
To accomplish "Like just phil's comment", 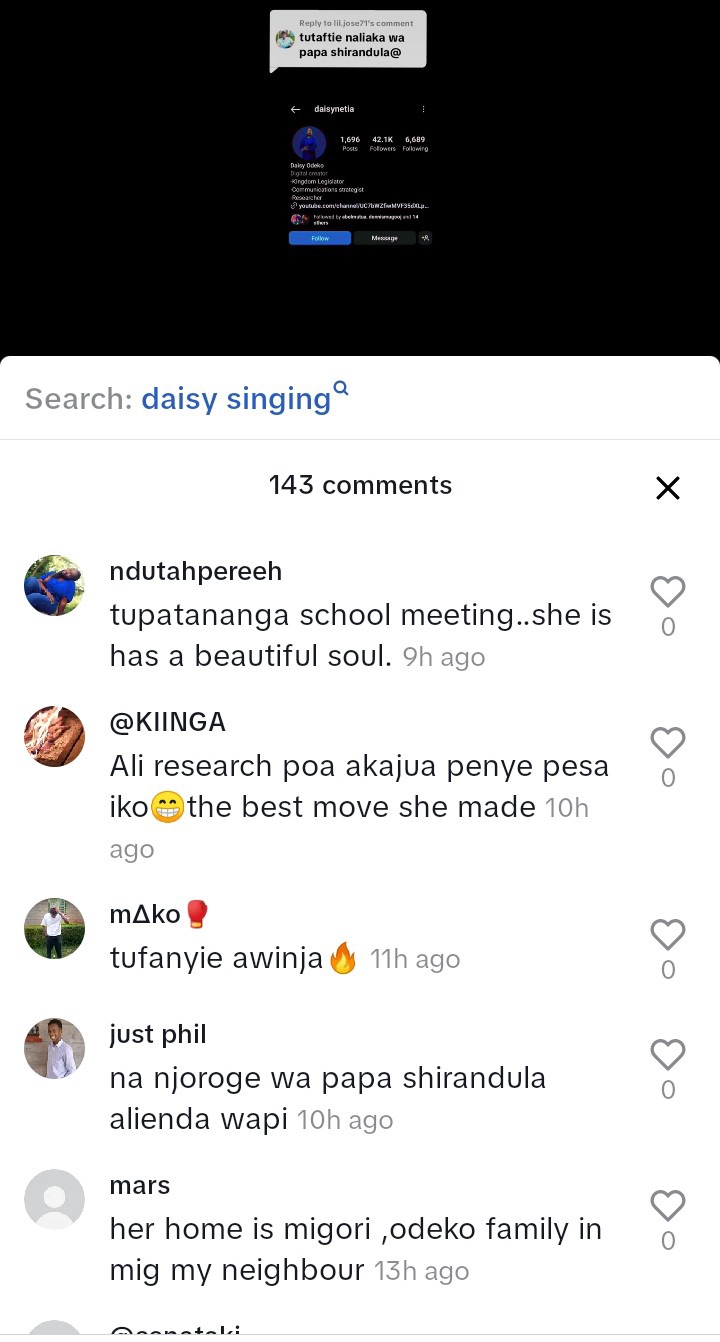I will pyautogui.click(x=667, y=1055).
